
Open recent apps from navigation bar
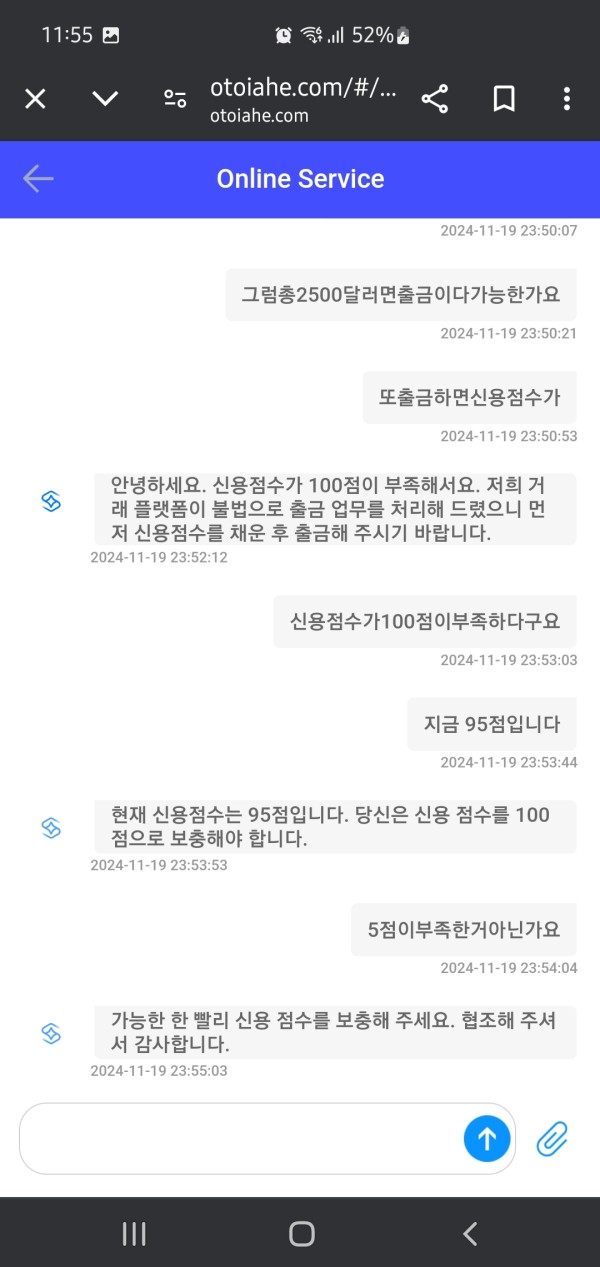click(134, 1233)
